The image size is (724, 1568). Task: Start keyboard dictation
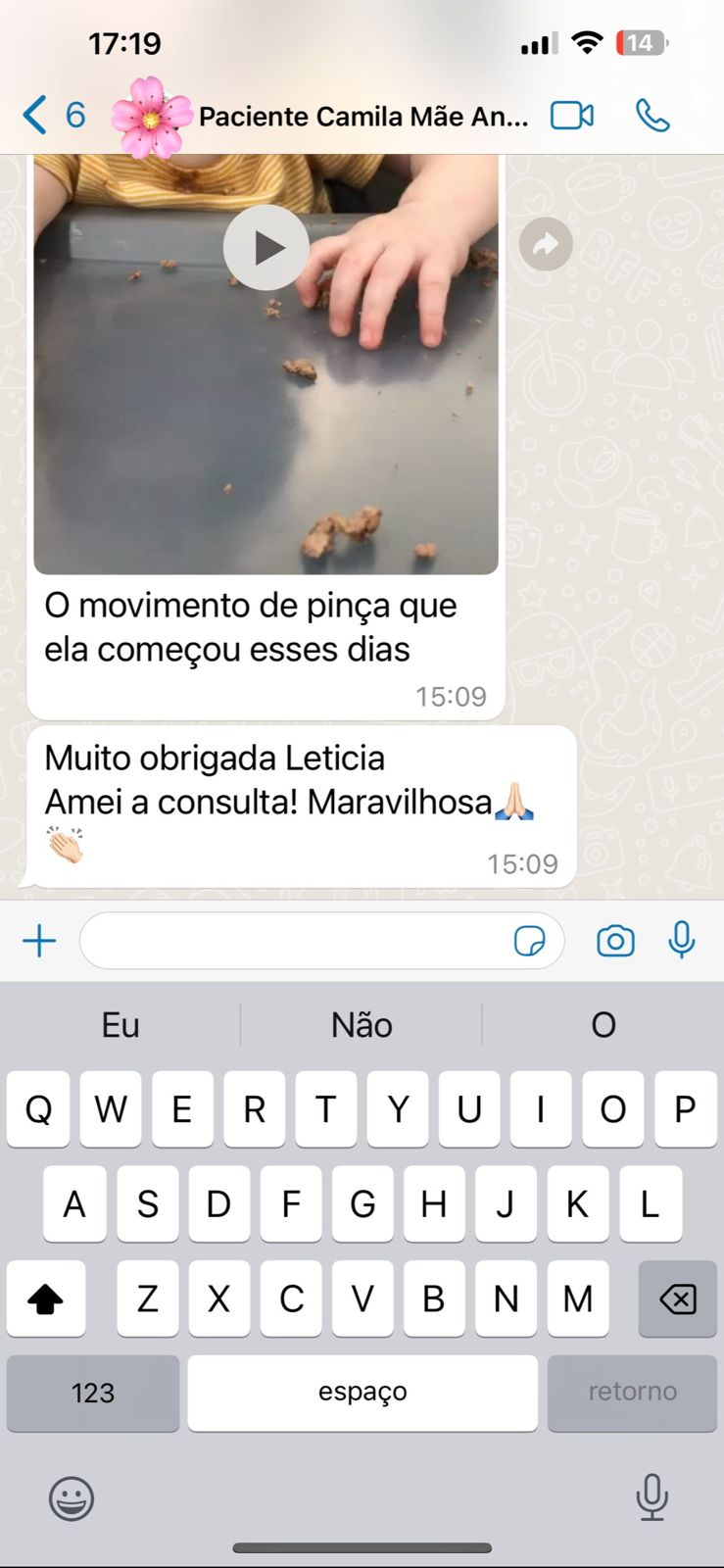[x=652, y=1497]
